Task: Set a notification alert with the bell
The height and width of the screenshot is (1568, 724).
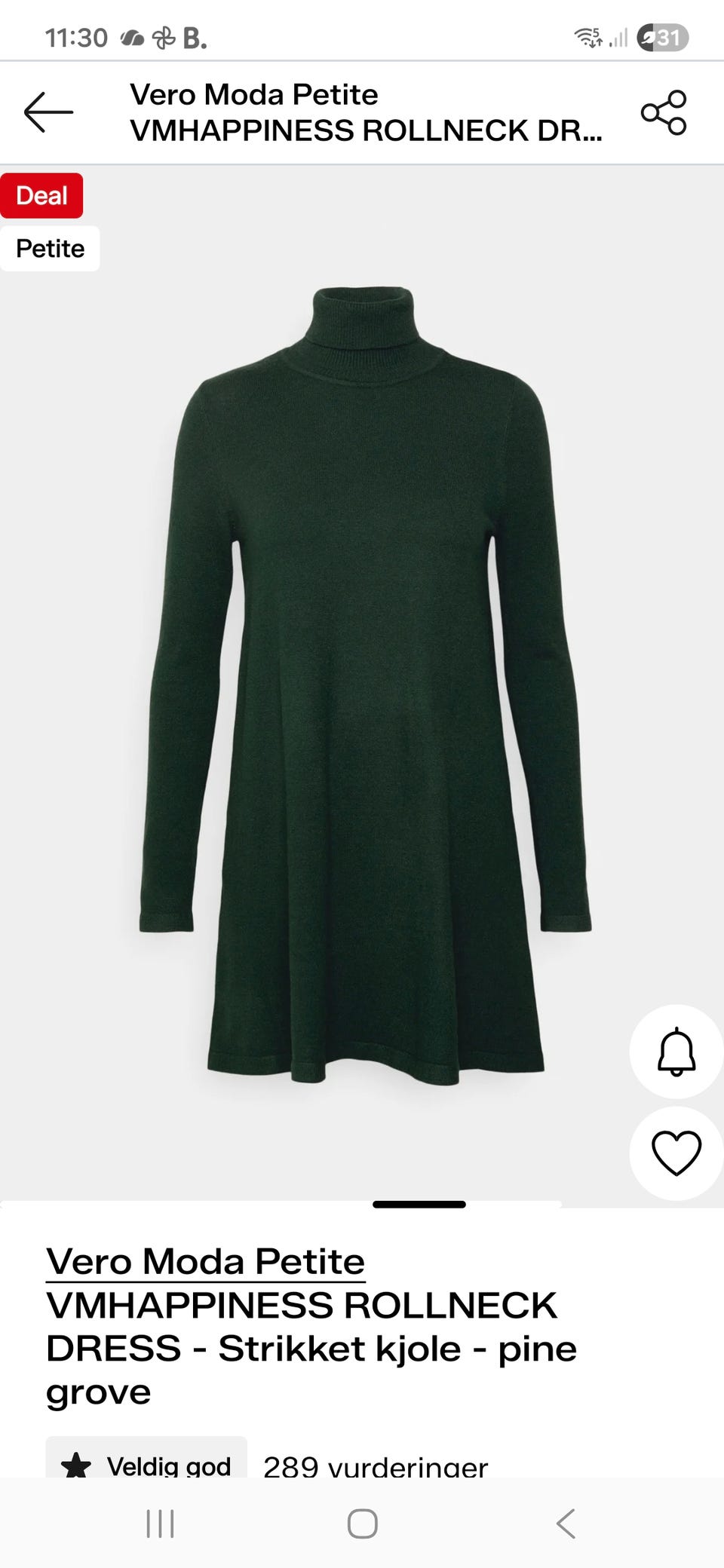Action: 676,1051
